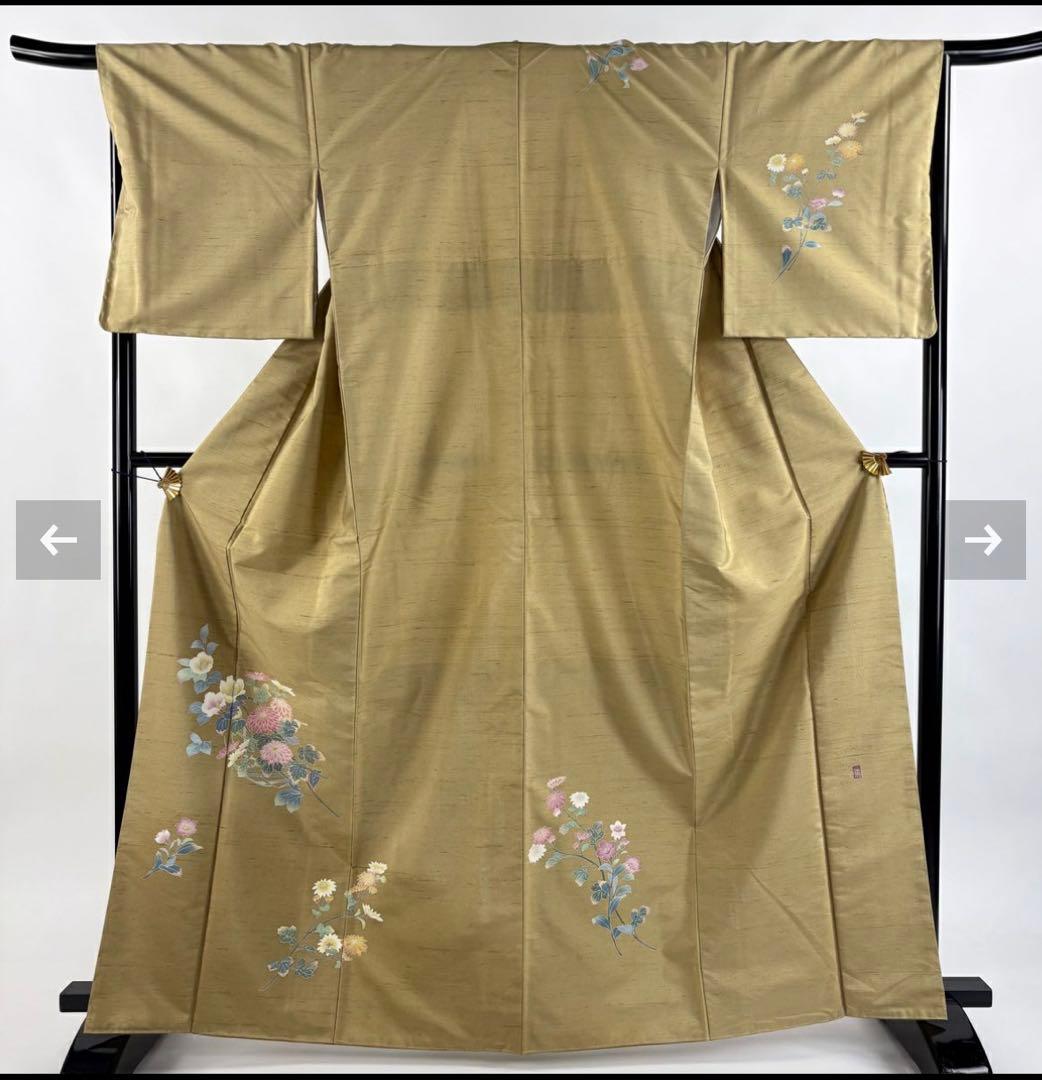Show the next product photo

(x=985, y=540)
